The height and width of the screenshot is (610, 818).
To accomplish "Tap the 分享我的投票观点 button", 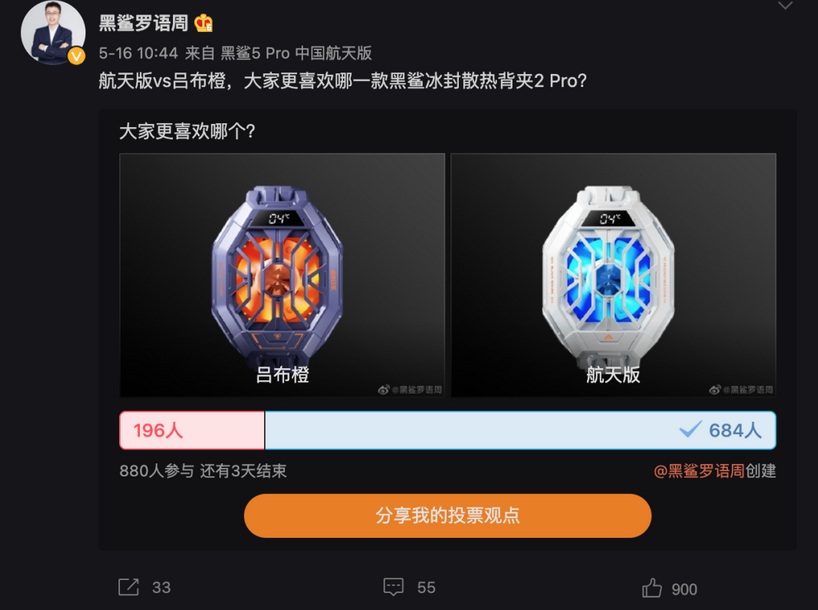I will (447, 516).
